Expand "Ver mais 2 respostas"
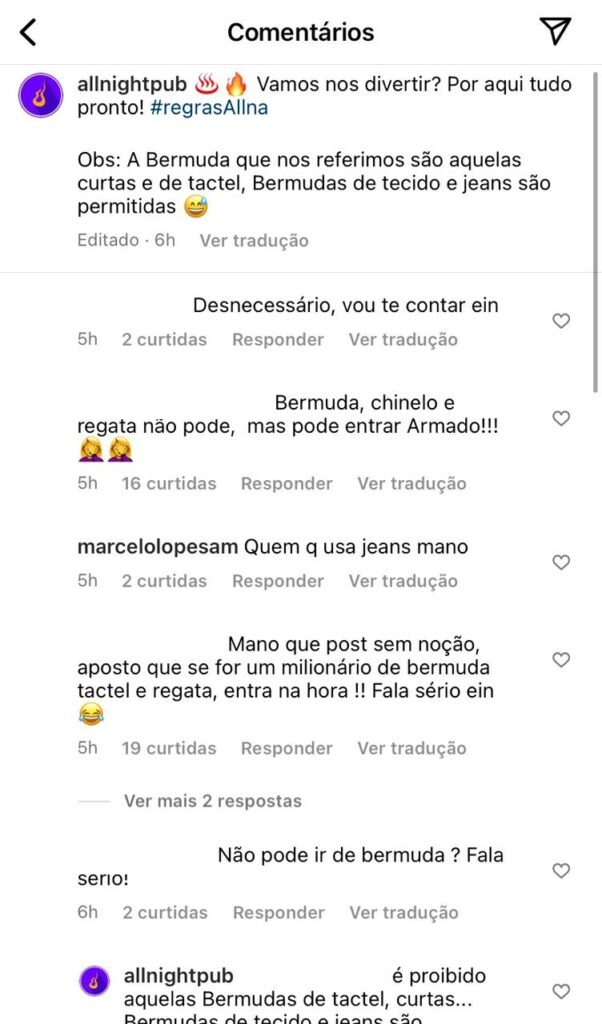 [212, 801]
